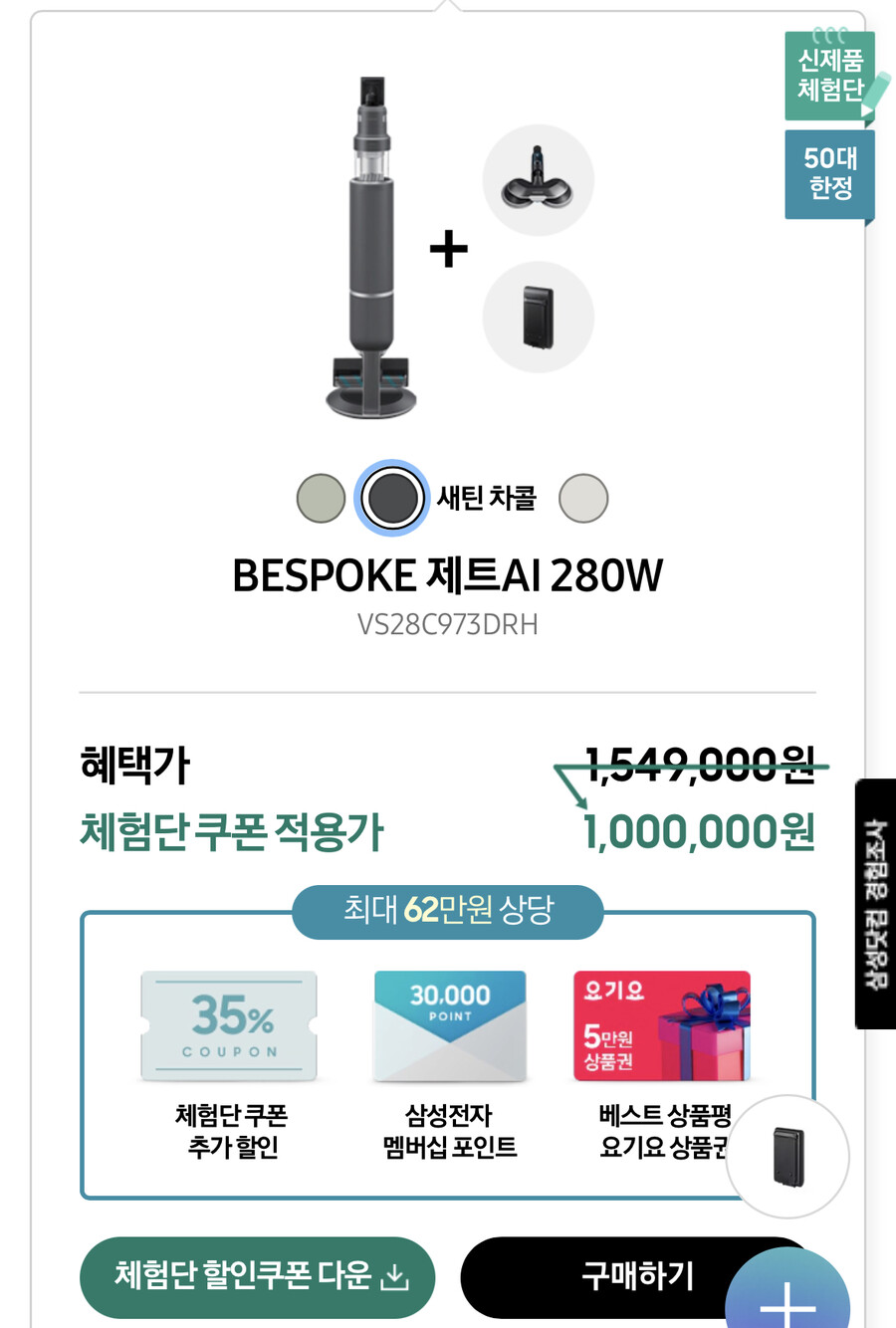Click the 30,000 POINT membership icon

[x=449, y=1025]
